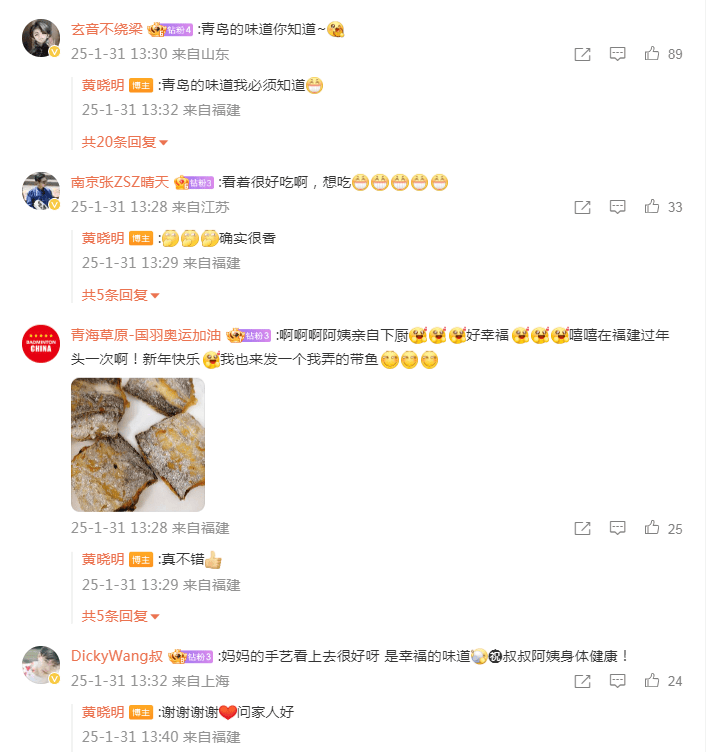Open the fried fish photo in comment
706x752 pixels.
click(138, 444)
